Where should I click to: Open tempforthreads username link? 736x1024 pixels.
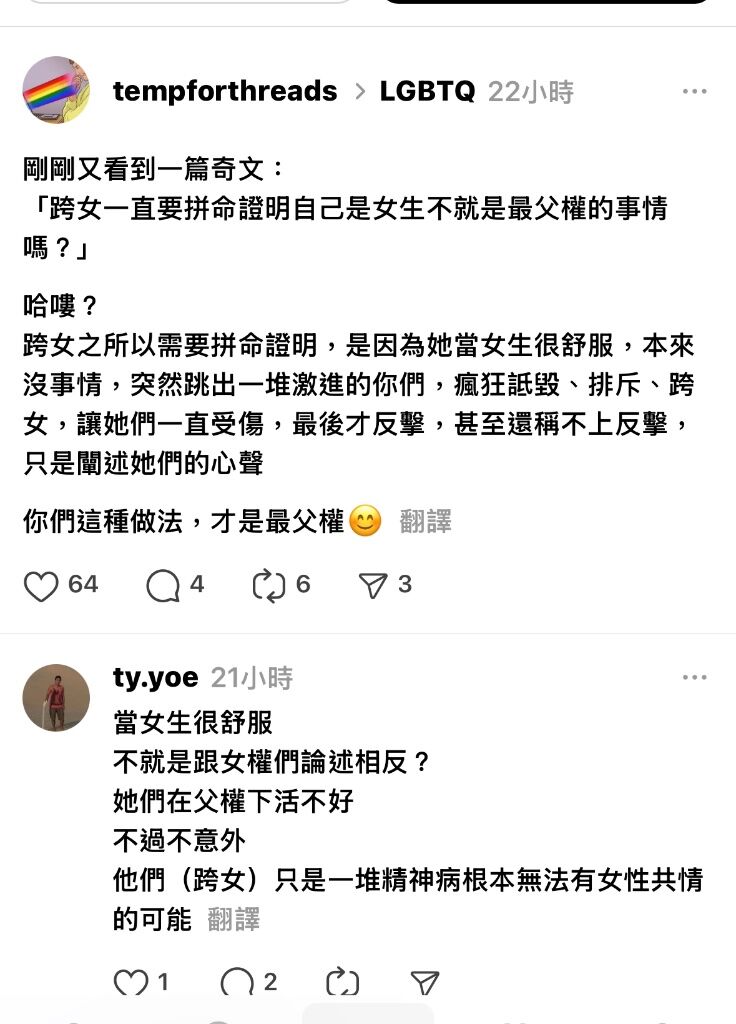[225, 92]
